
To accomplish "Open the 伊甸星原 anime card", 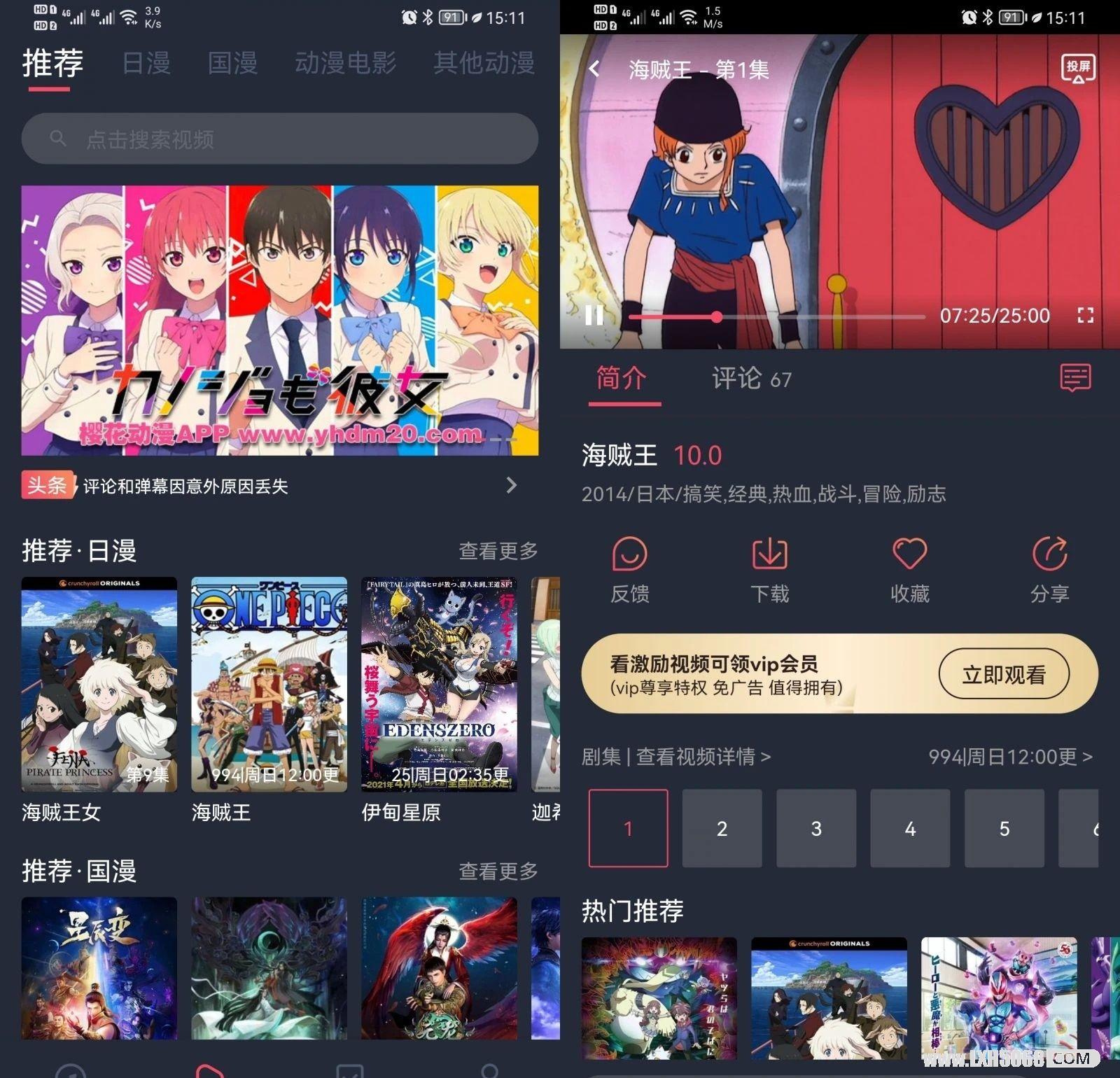I will tap(439, 685).
